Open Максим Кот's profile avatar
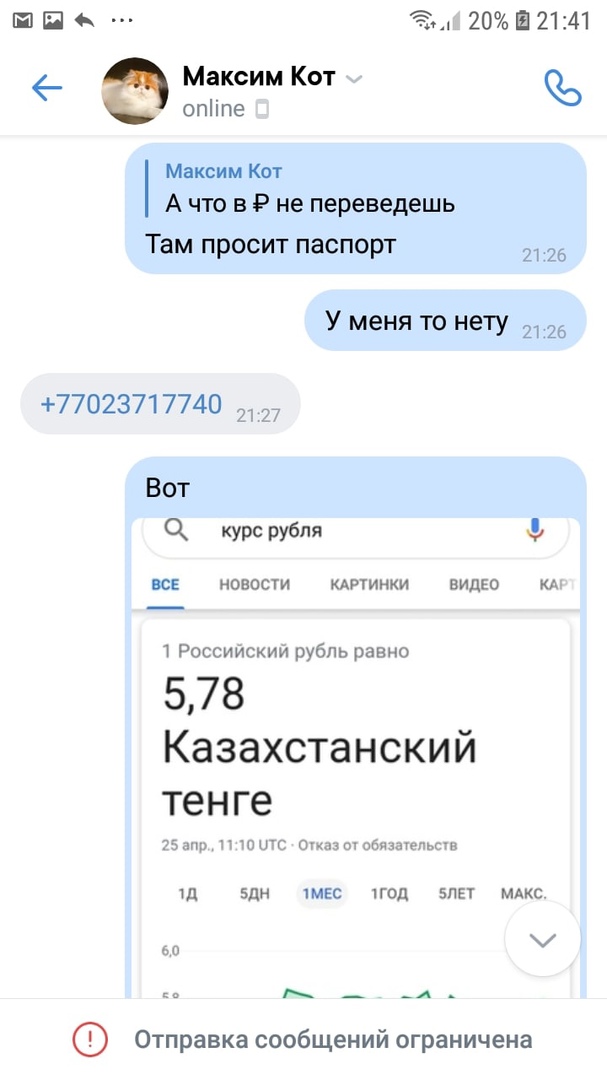The image size is (607, 1080). (x=135, y=91)
